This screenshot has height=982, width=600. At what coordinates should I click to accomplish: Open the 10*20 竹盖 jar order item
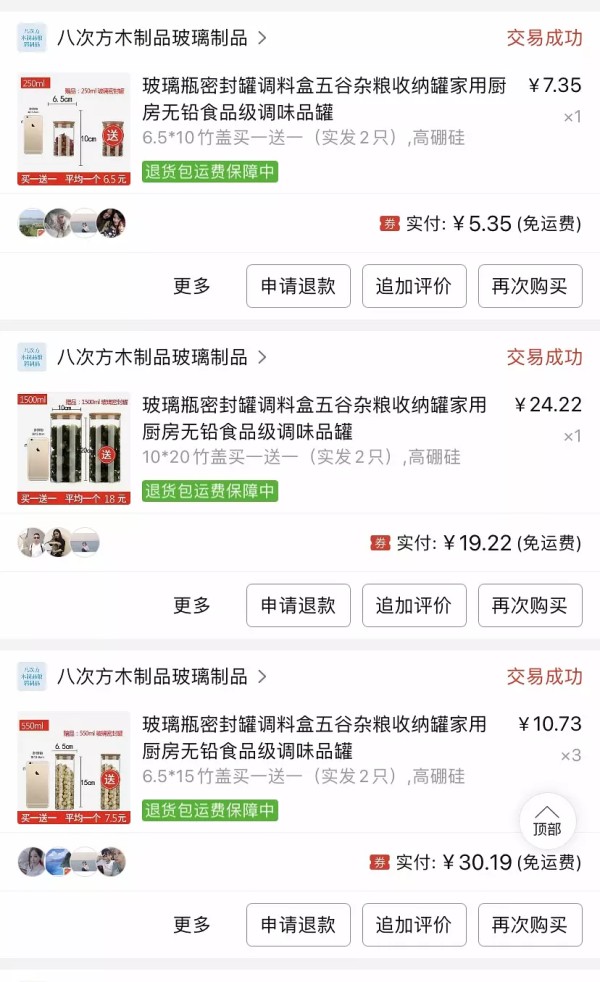tap(300, 448)
